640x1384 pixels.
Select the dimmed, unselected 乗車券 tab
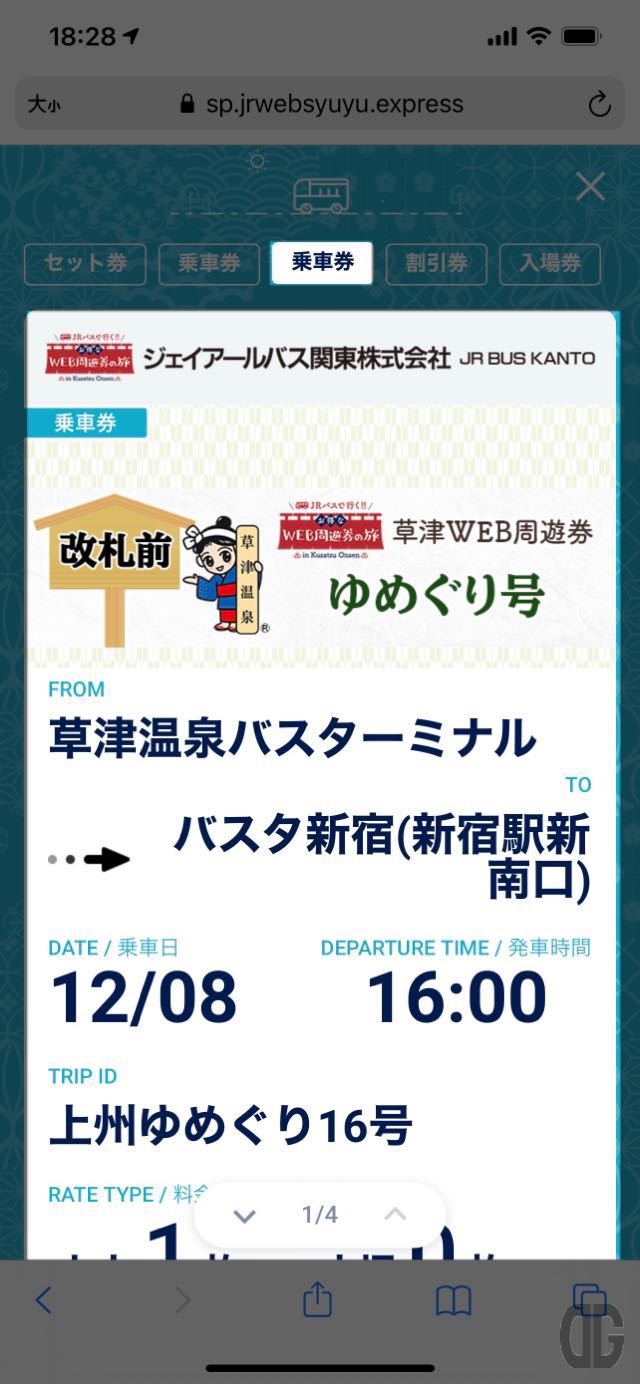point(209,264)
